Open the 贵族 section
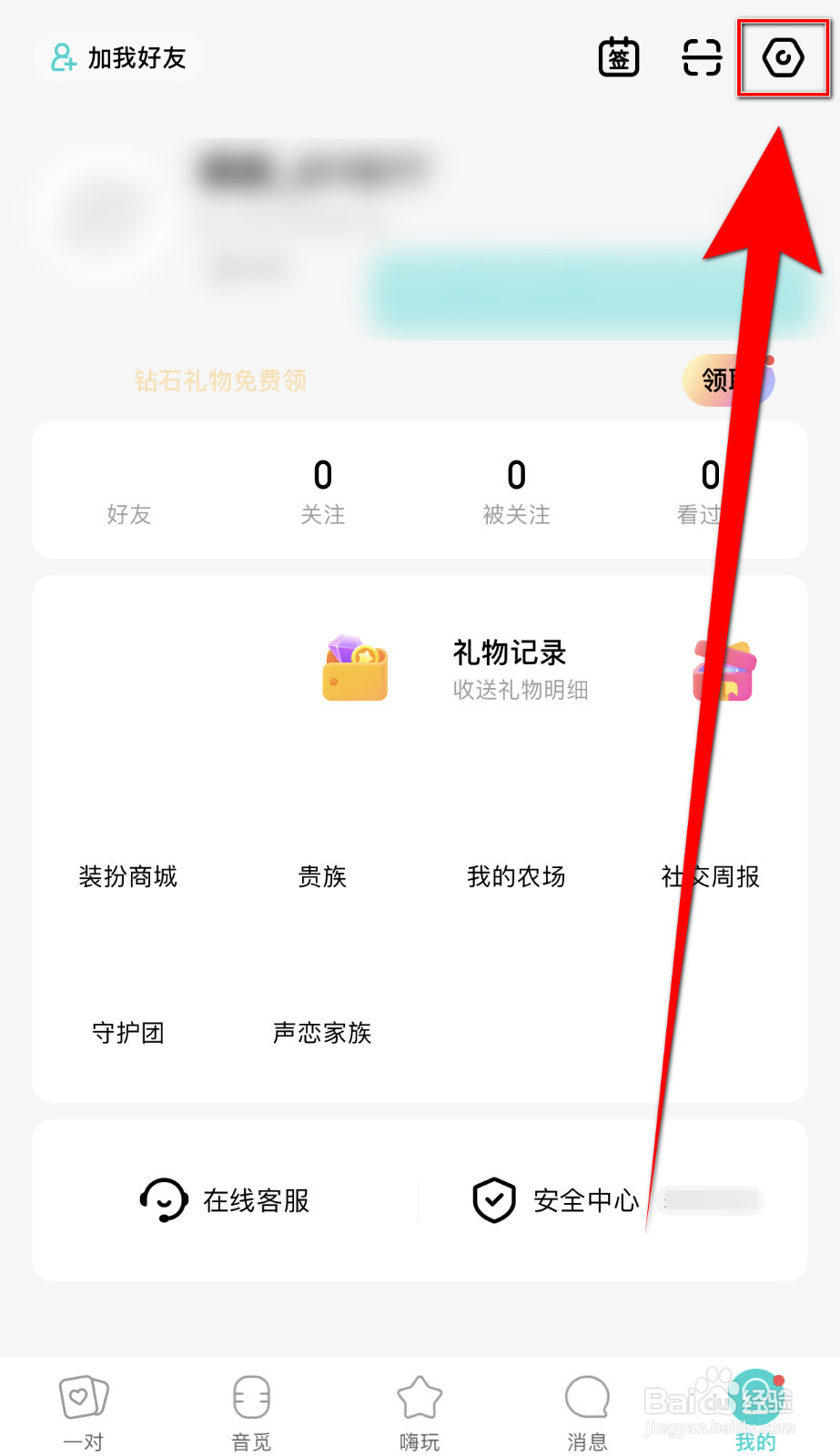Image resolution: width=840 pixels, height=1456 pixels. [x=321, y=876]
